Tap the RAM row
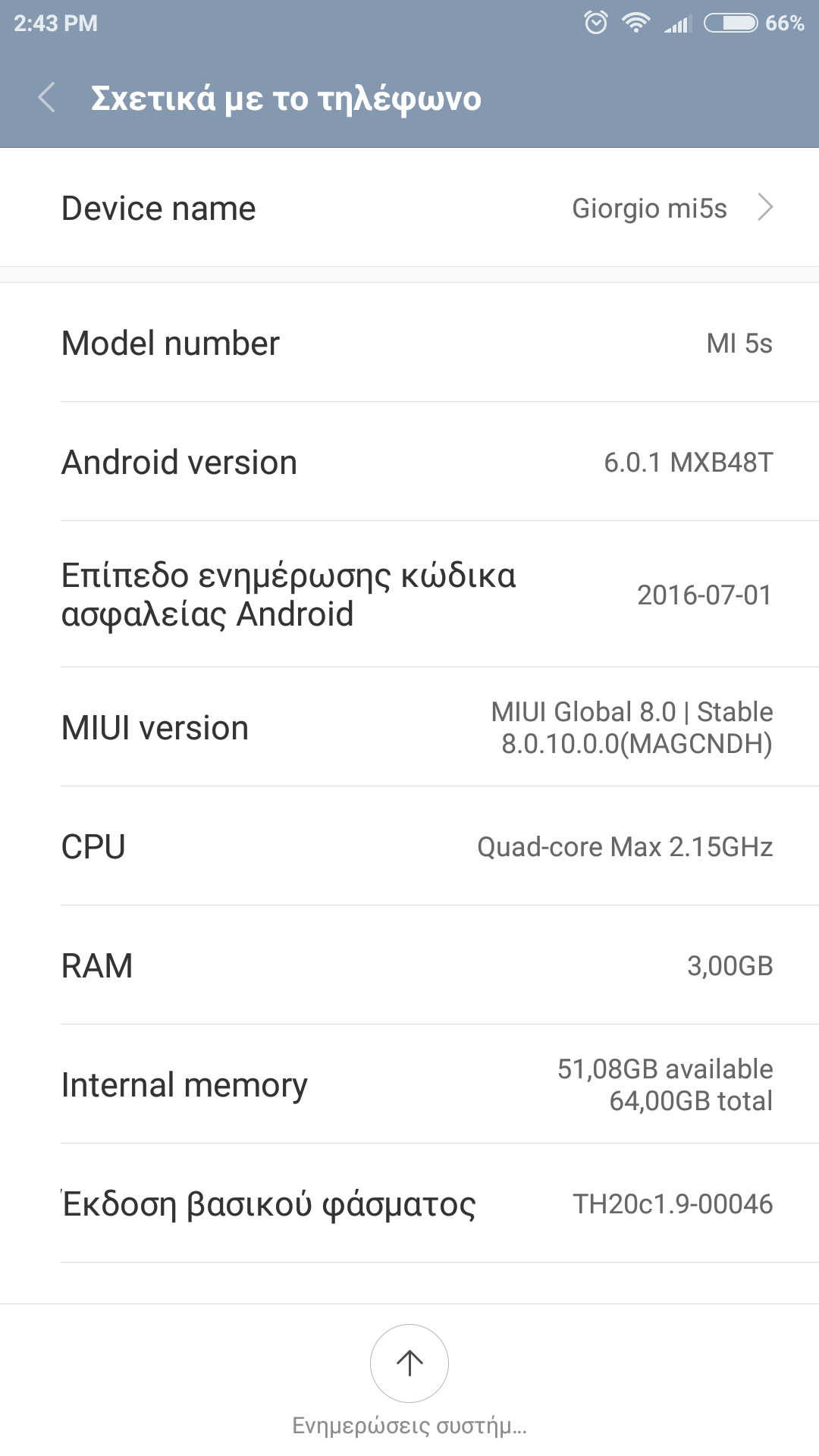This screenshot has height=1456, width=819. click(409, 965)
